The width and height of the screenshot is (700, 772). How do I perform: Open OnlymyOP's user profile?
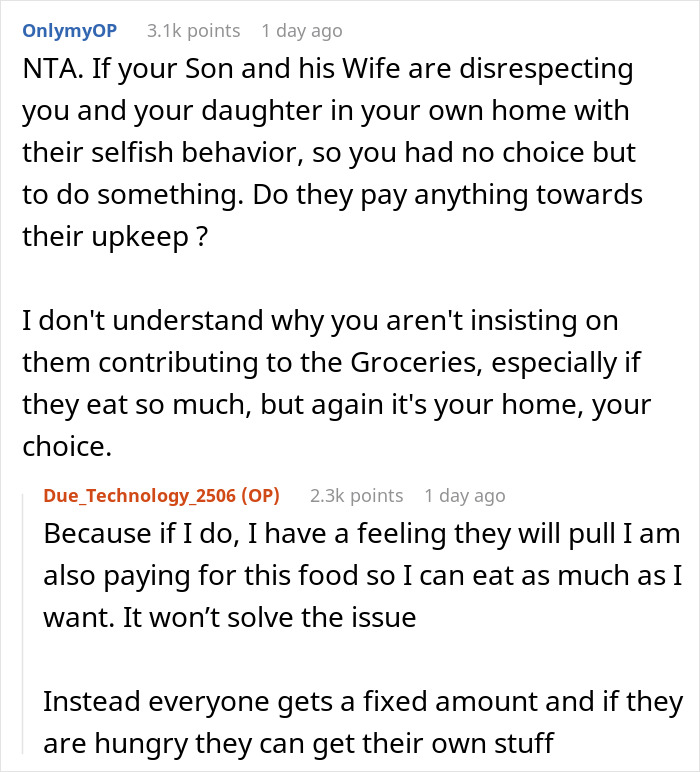(69, 31)
